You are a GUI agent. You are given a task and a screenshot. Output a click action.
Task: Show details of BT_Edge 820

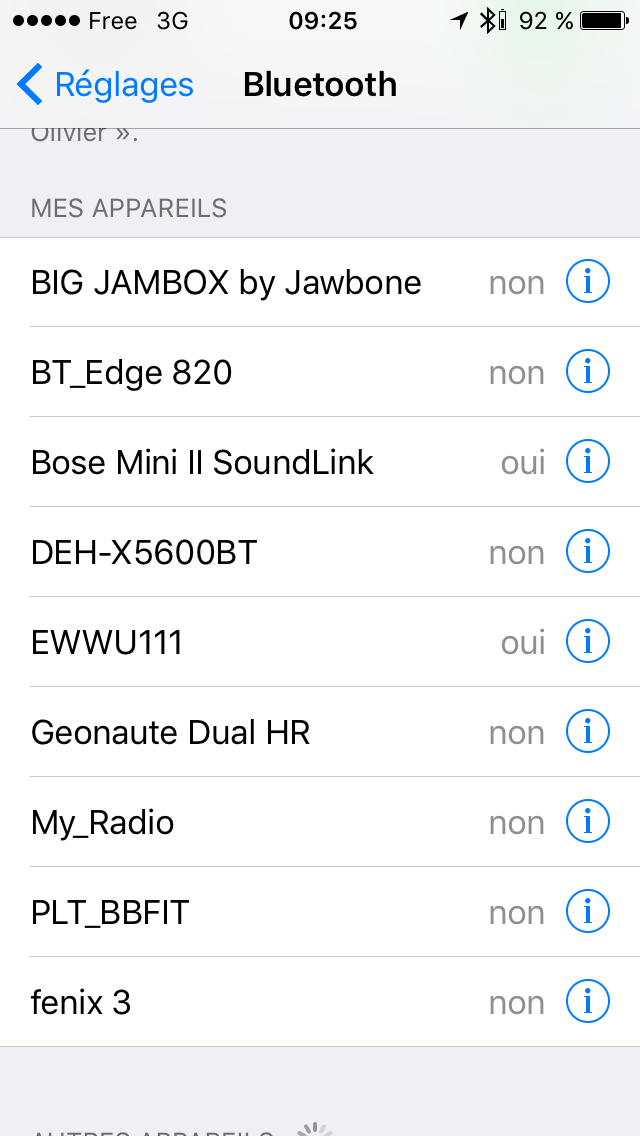[x=587, y=372]
